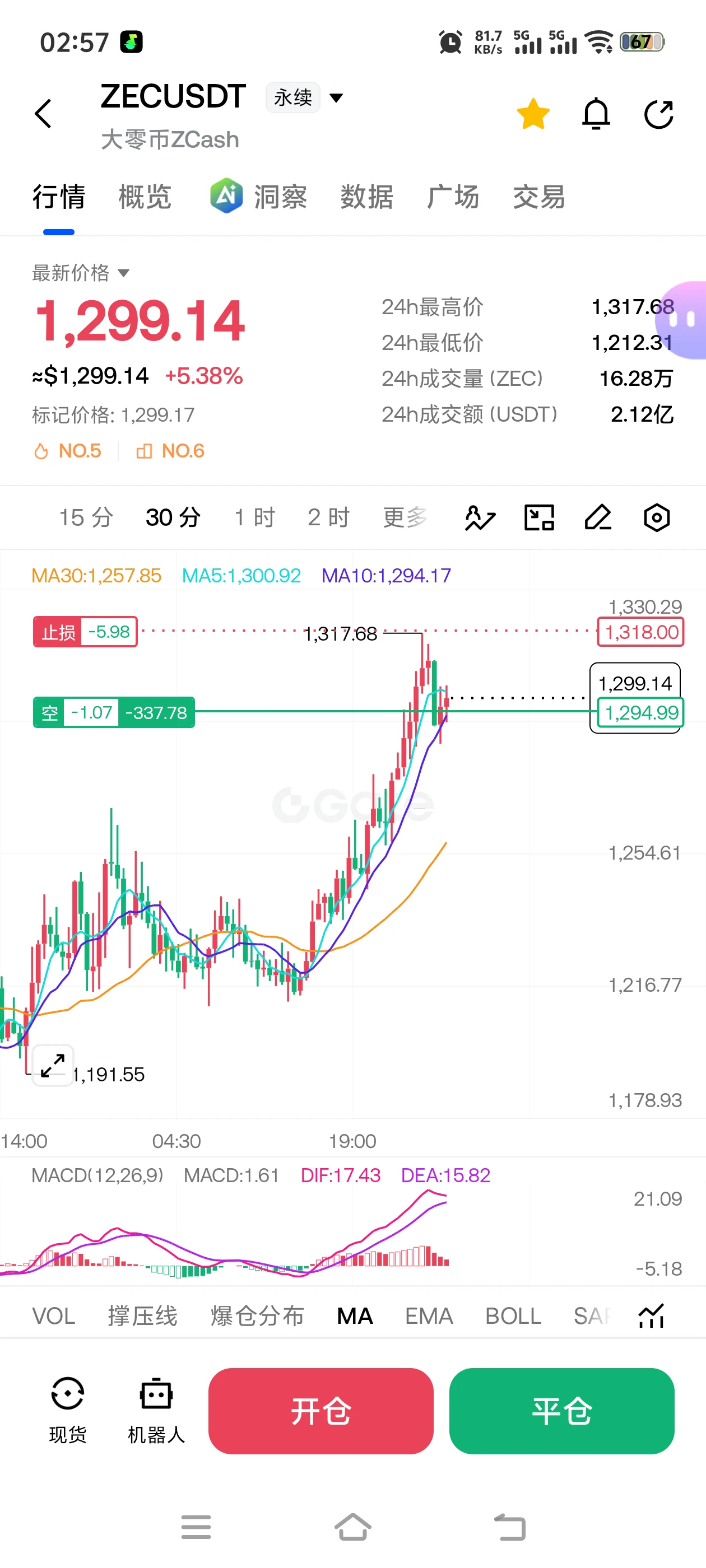
Task: Open the drawing pencil tool
Action: click(x=598, y=518)
